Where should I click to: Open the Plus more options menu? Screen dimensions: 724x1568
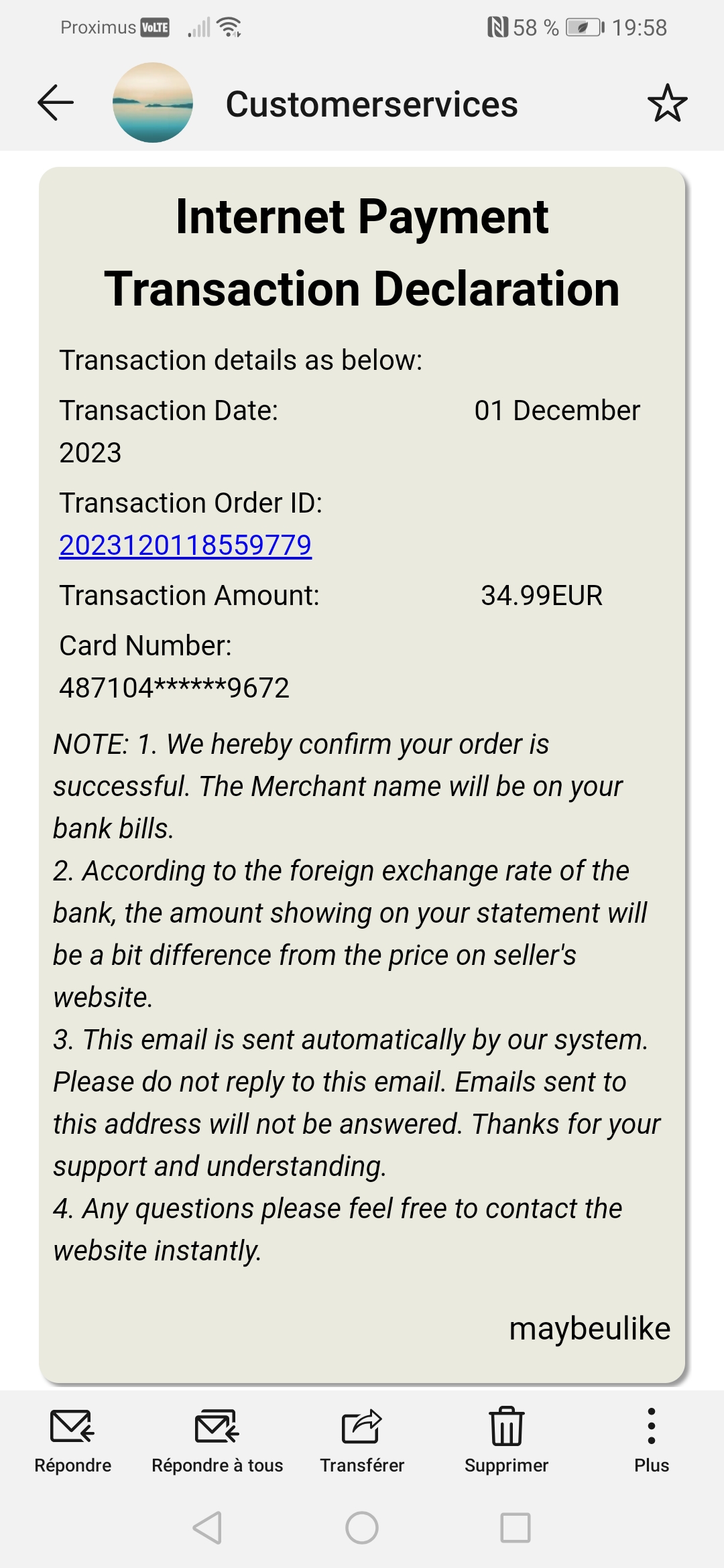[652, 1441]
